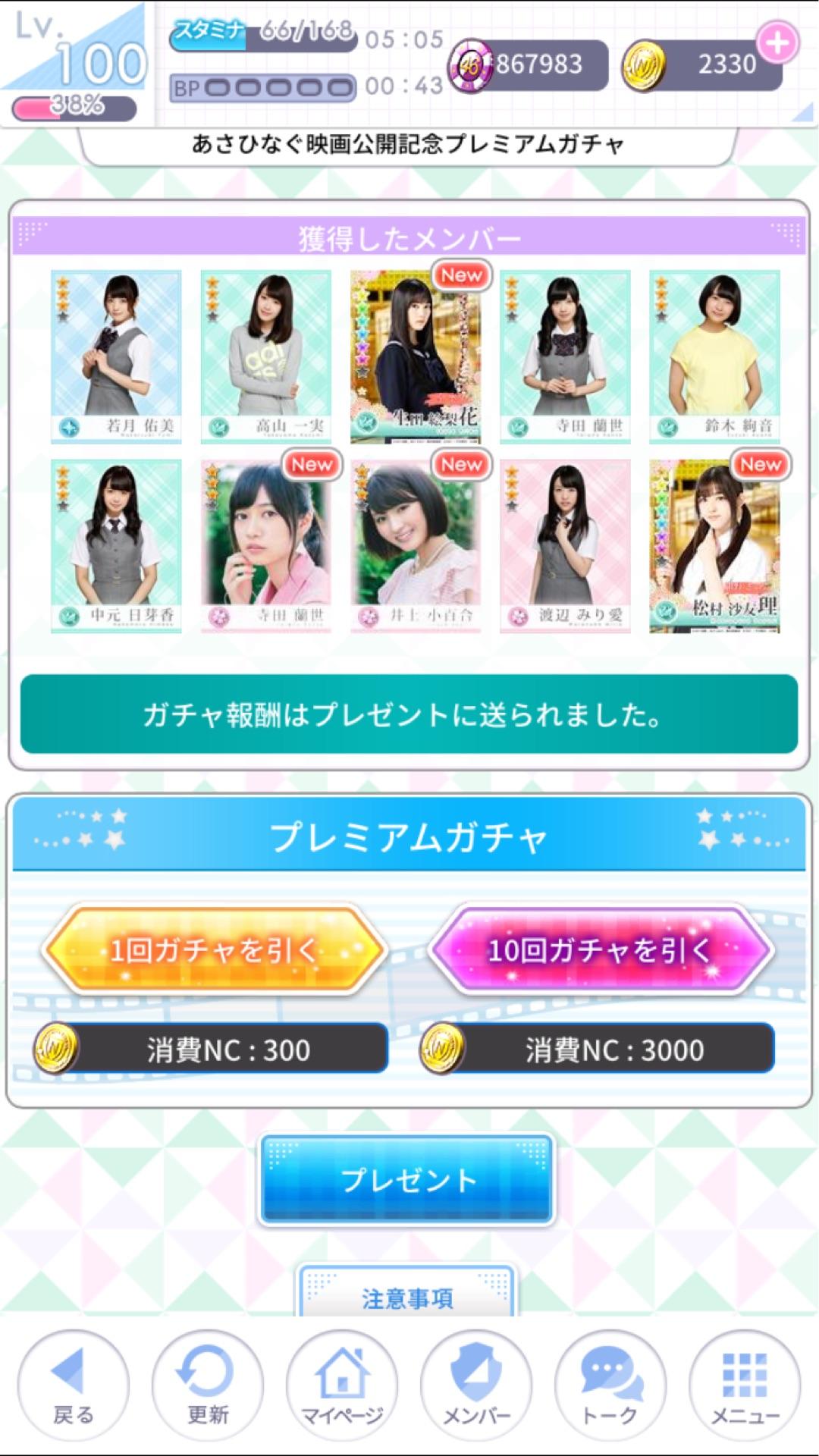The width and height of the screenshot is (819, 1456).
Task: View the new 松村 沙友理 card
Action: click(714, 546)
